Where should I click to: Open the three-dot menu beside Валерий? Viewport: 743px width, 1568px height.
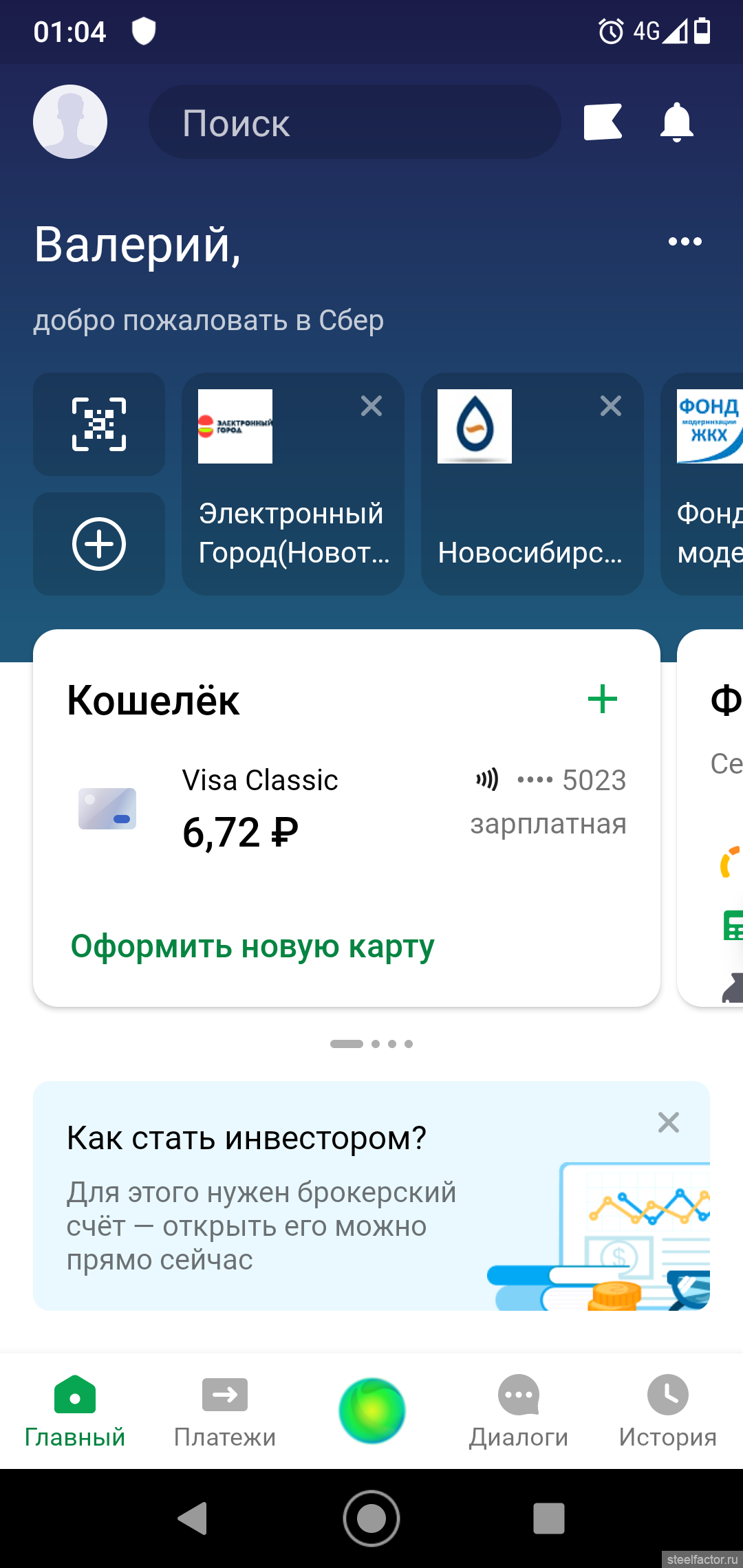point(685,241)
